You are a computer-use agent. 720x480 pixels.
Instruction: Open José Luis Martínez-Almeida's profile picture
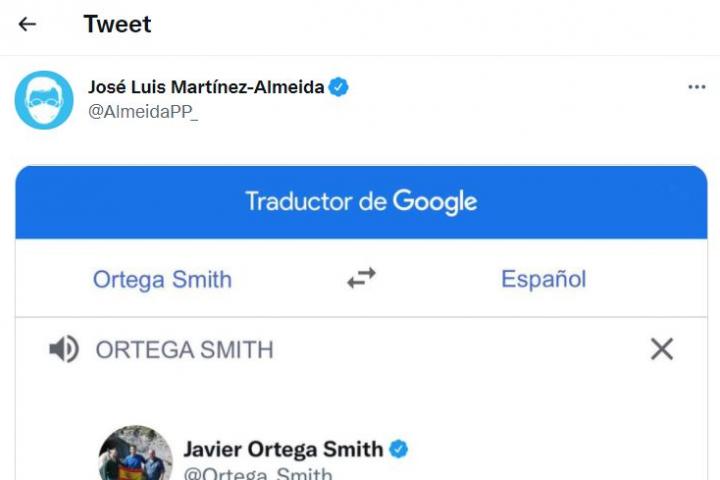[44, 100]
